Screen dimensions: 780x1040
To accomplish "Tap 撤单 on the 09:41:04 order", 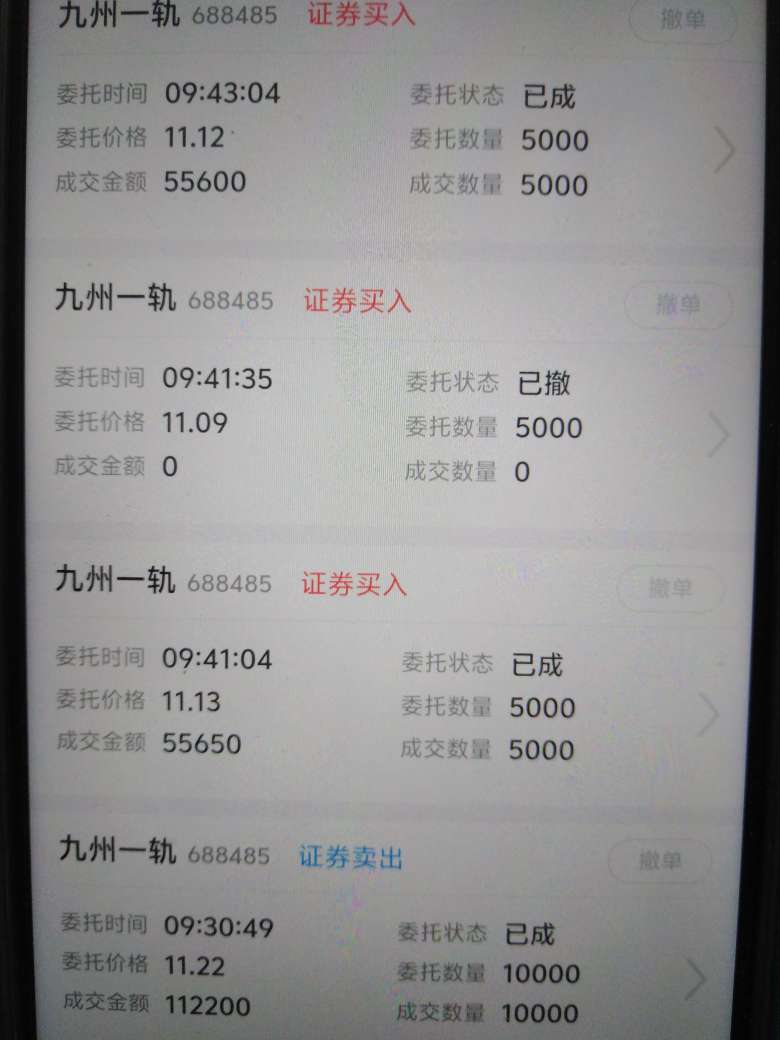I will (670, 588).
